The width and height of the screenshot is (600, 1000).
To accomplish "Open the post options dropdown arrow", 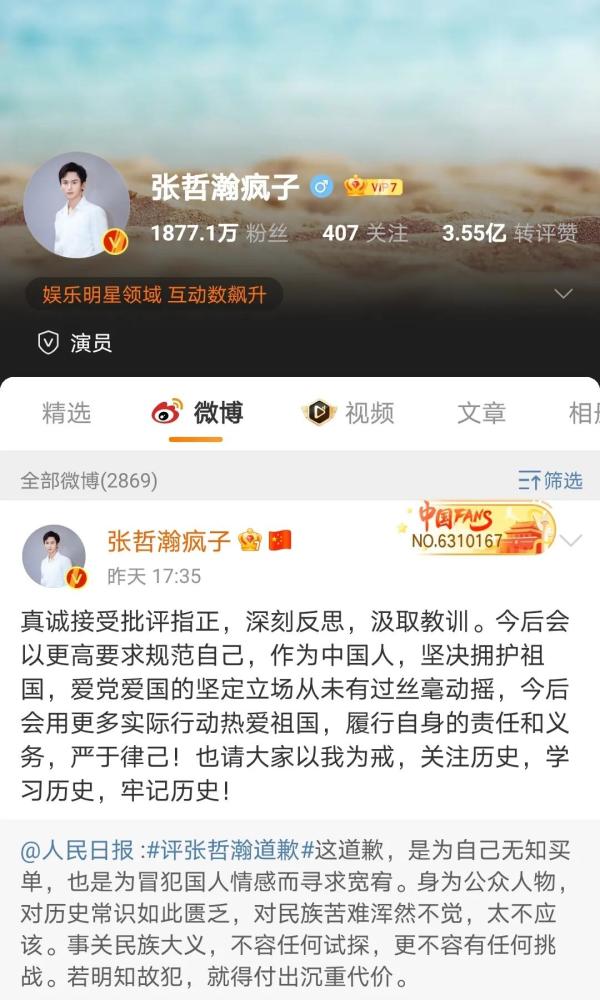I will pyautogui.click(x=571, y=541).
